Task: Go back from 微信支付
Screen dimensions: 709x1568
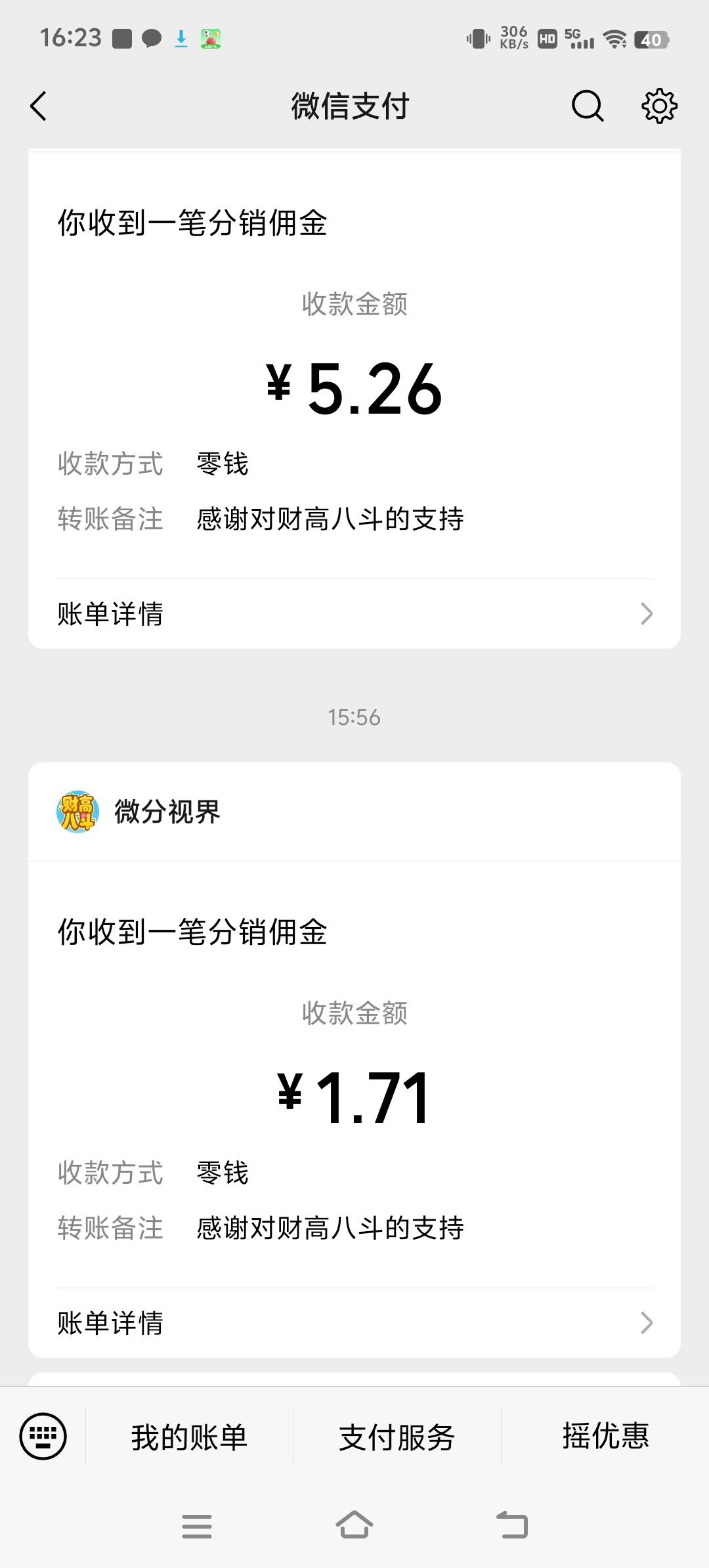Action: 39,106
